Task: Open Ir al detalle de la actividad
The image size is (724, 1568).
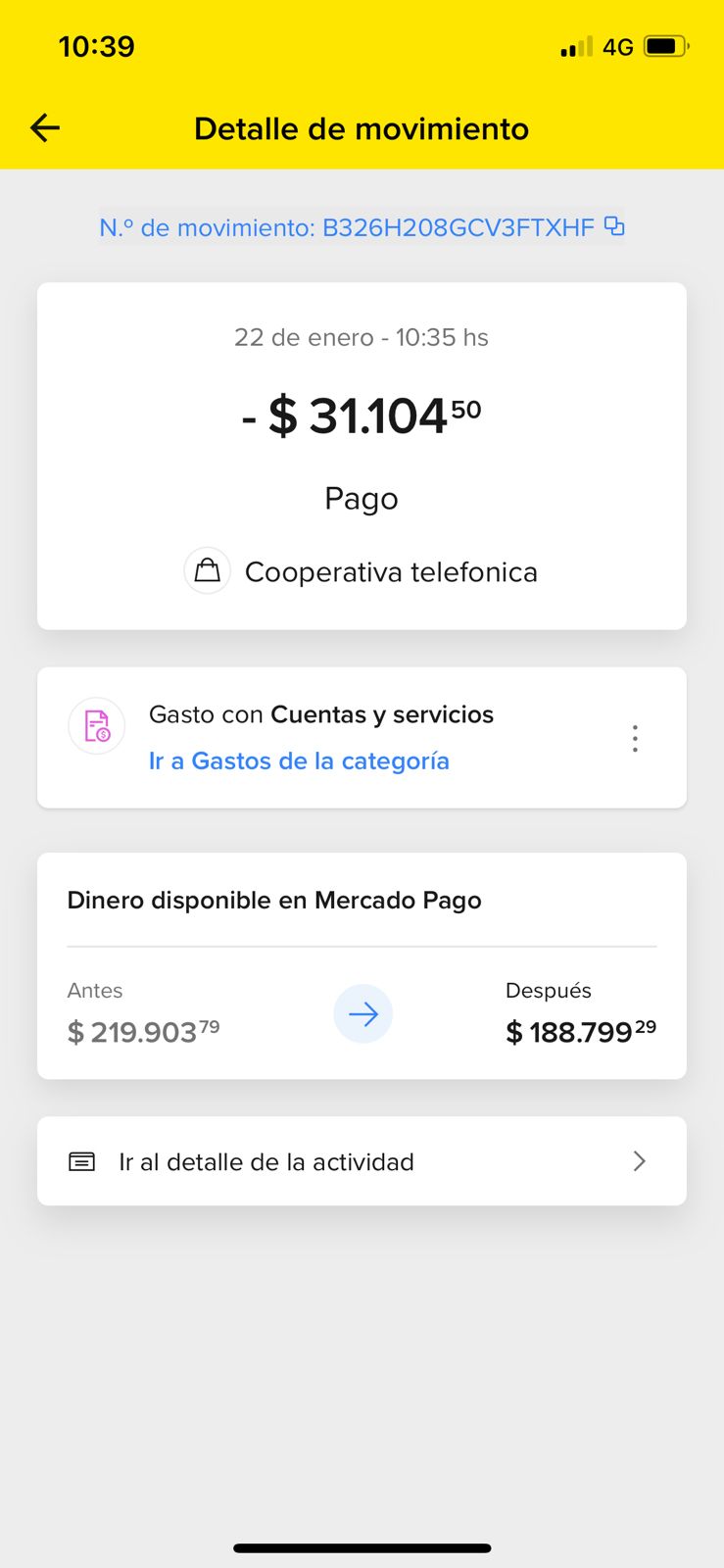Action: point(361,1161)
